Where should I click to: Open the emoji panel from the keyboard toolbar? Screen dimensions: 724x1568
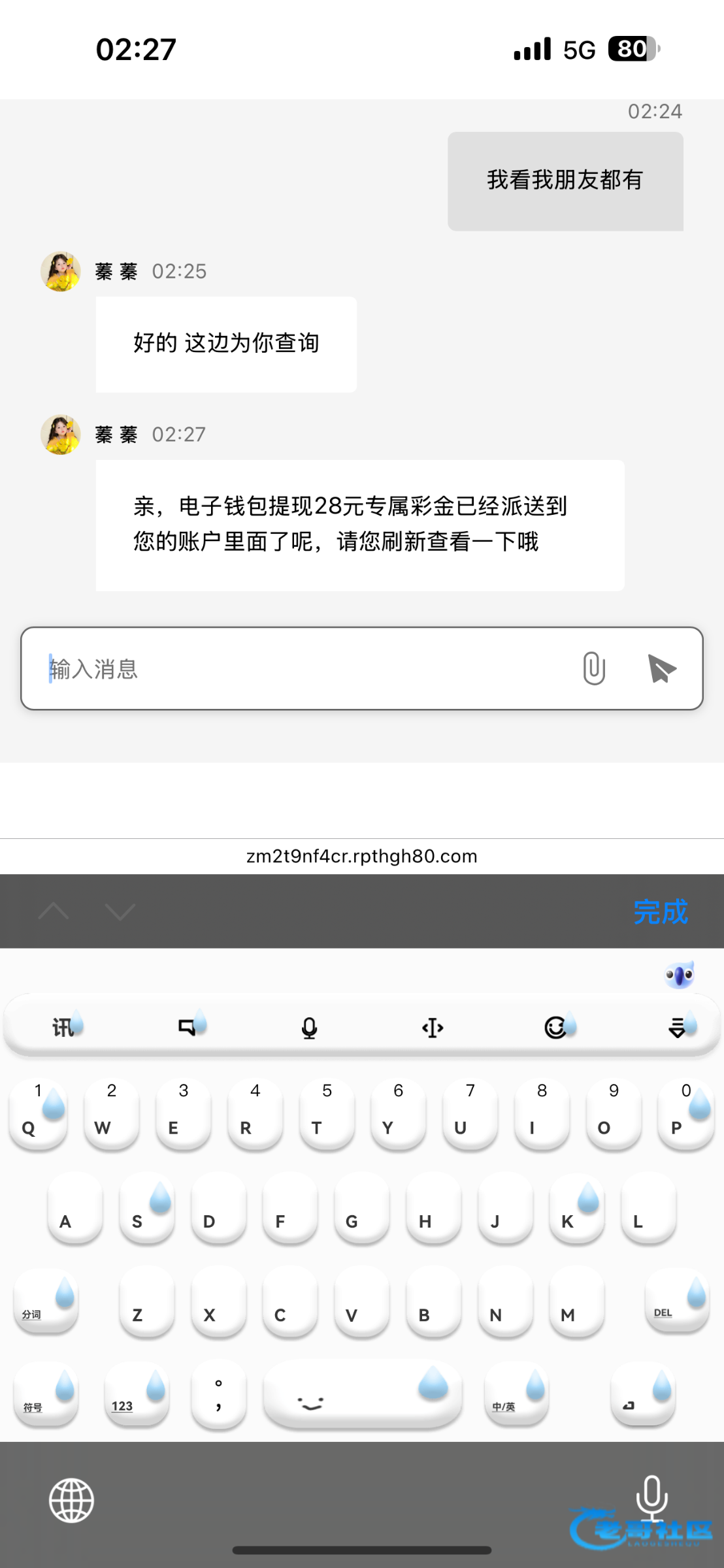(x=555, y=1028)
